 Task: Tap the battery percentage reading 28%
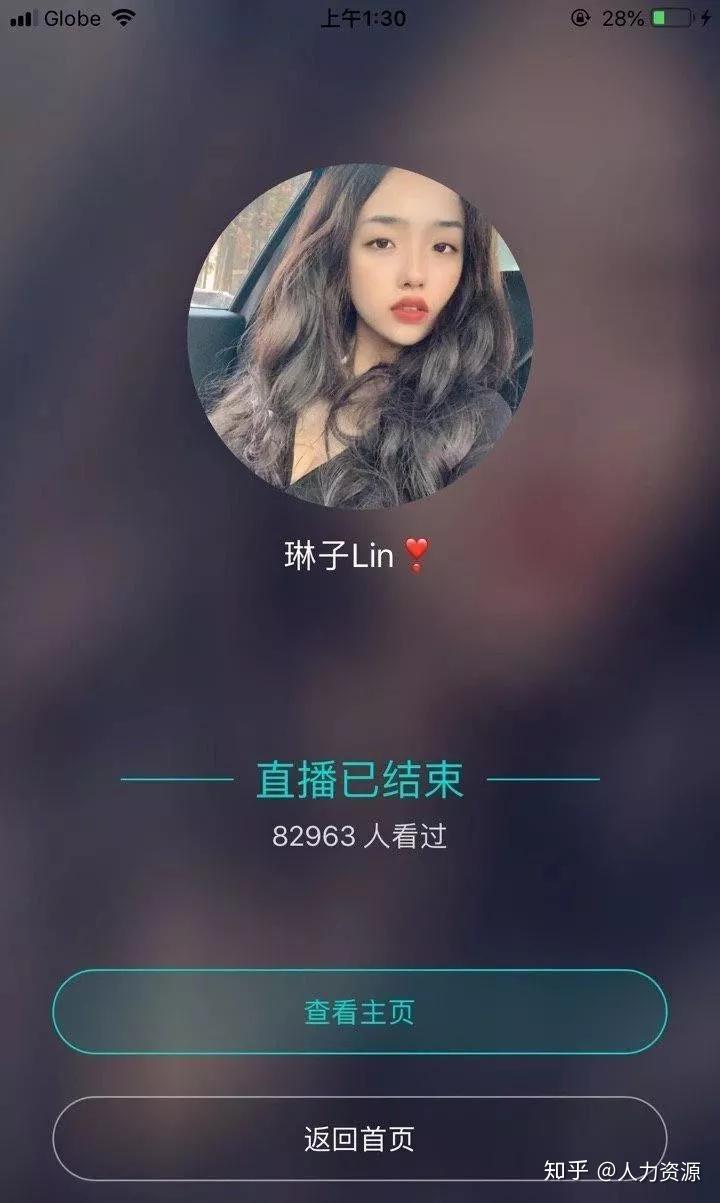click(625, 17)
